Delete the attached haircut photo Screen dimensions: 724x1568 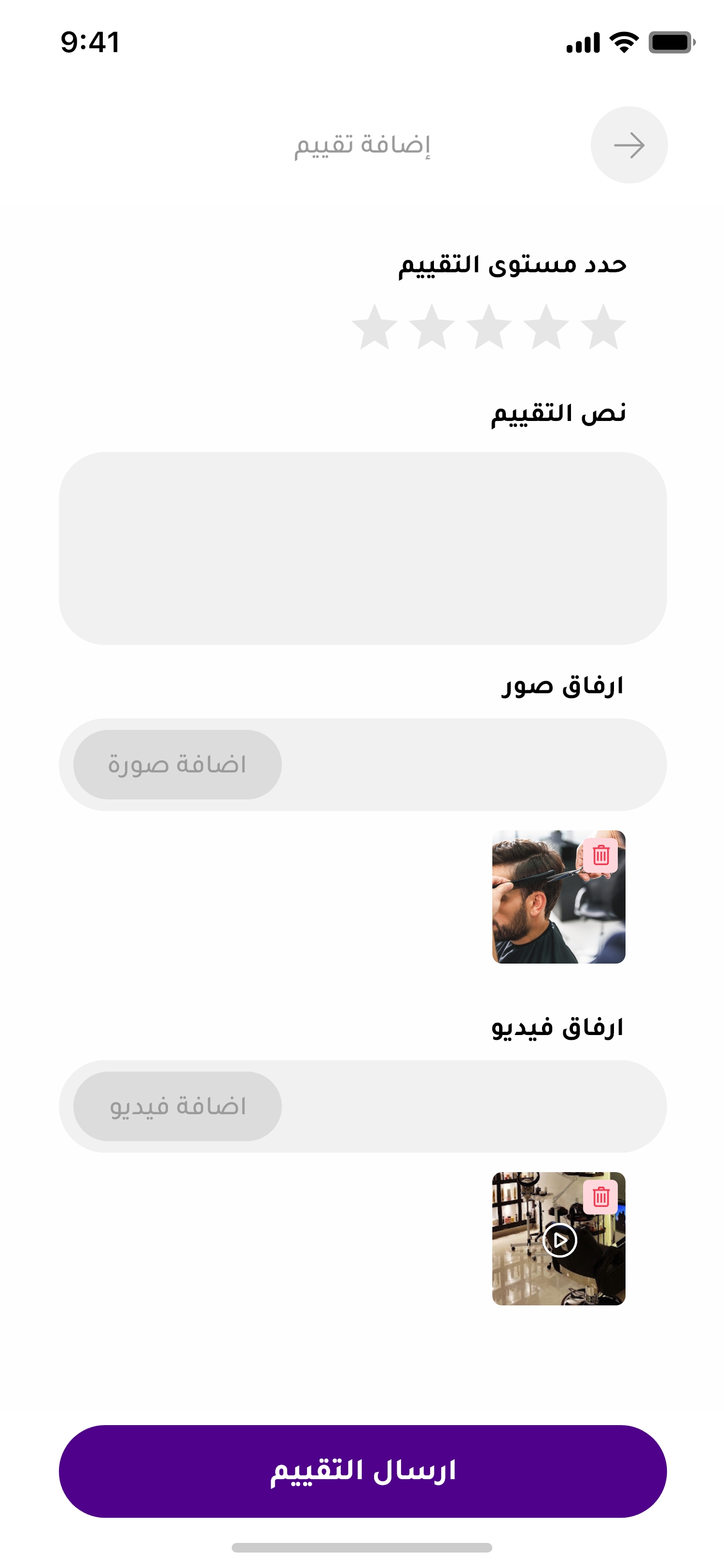point(600,855)
